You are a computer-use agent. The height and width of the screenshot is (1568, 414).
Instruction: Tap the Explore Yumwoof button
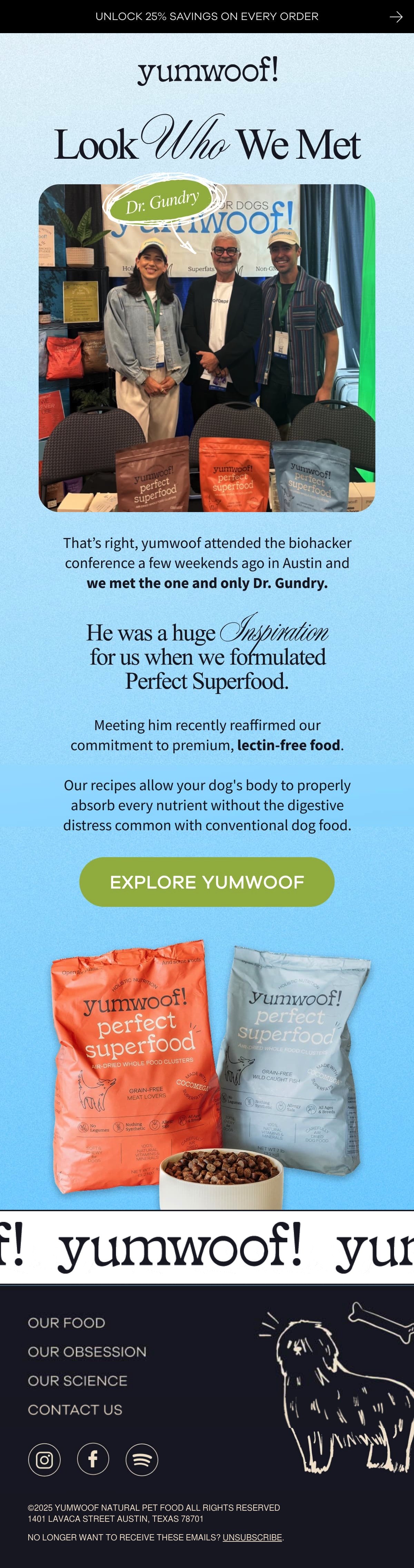(207, 882)
